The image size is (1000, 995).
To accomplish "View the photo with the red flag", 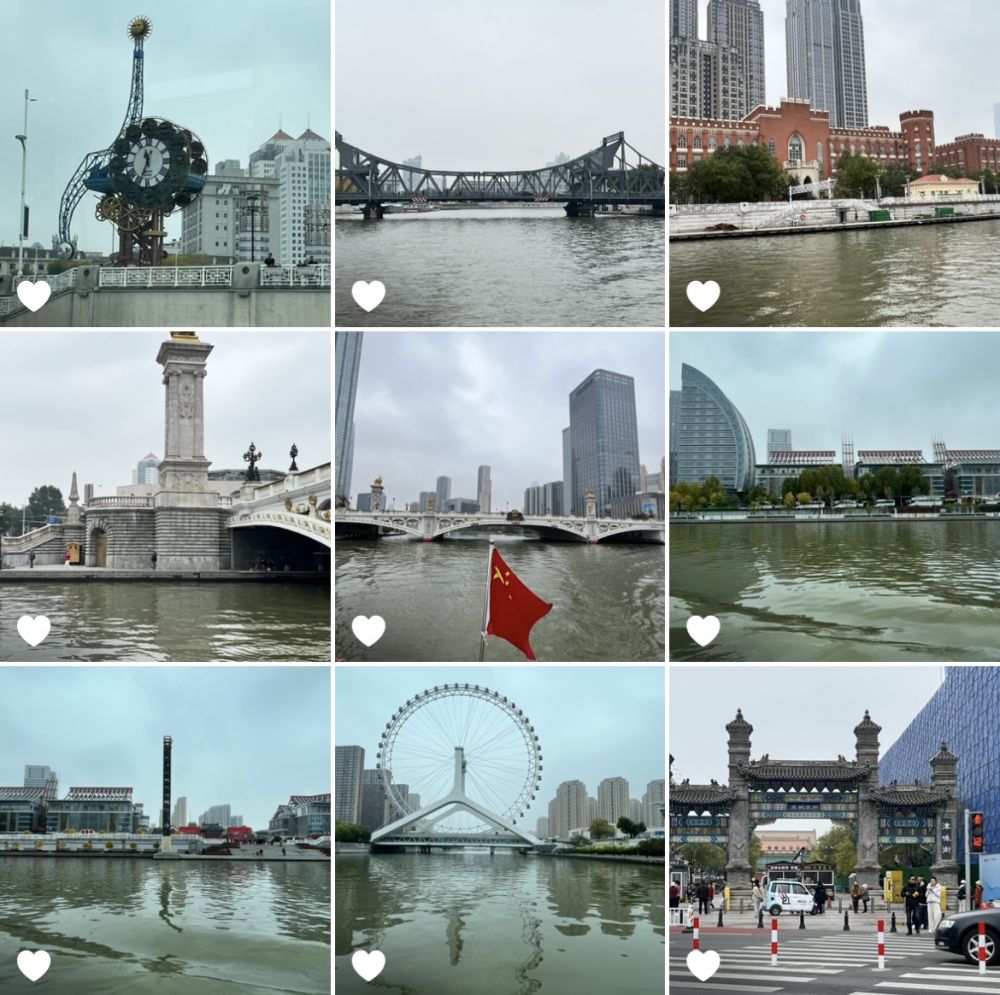I will coord(499,496).
